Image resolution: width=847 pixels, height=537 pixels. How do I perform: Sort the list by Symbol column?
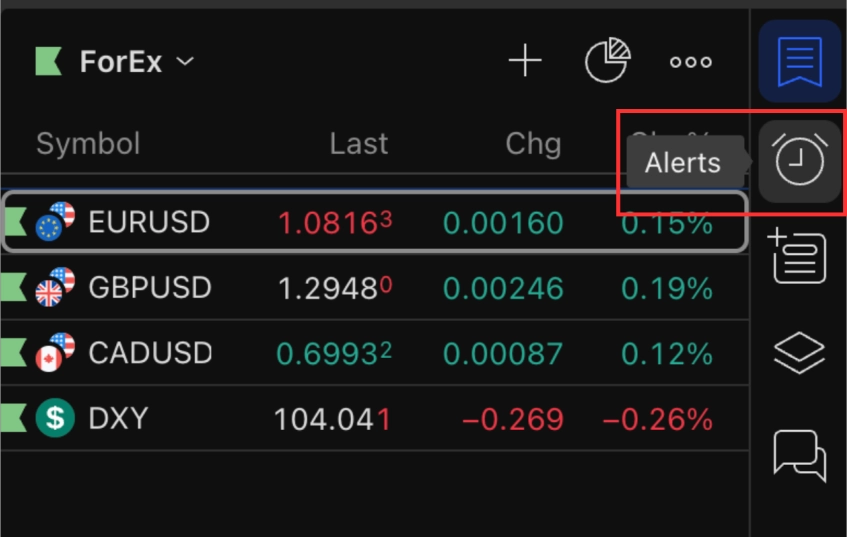(x=88, y=144)
